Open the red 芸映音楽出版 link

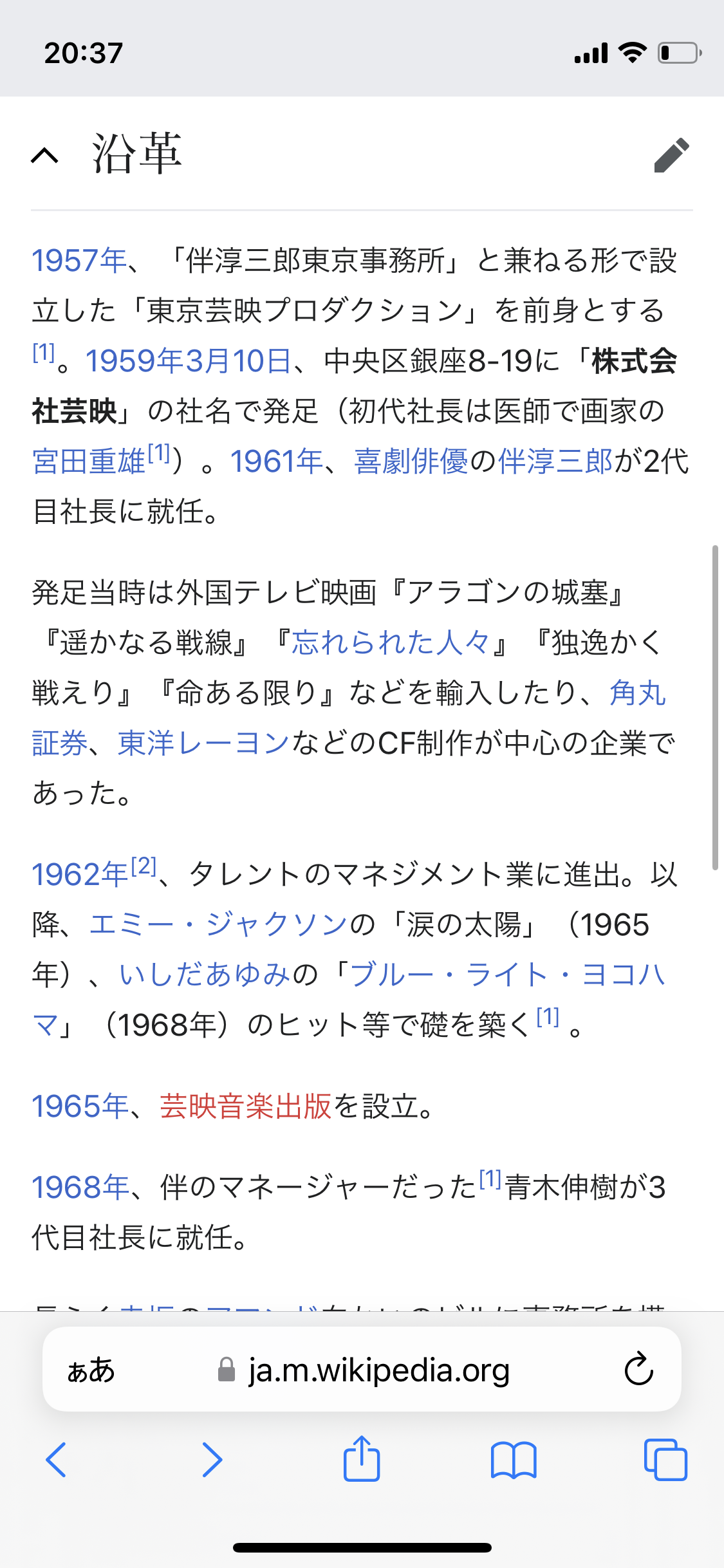(x=245, y=1106)
